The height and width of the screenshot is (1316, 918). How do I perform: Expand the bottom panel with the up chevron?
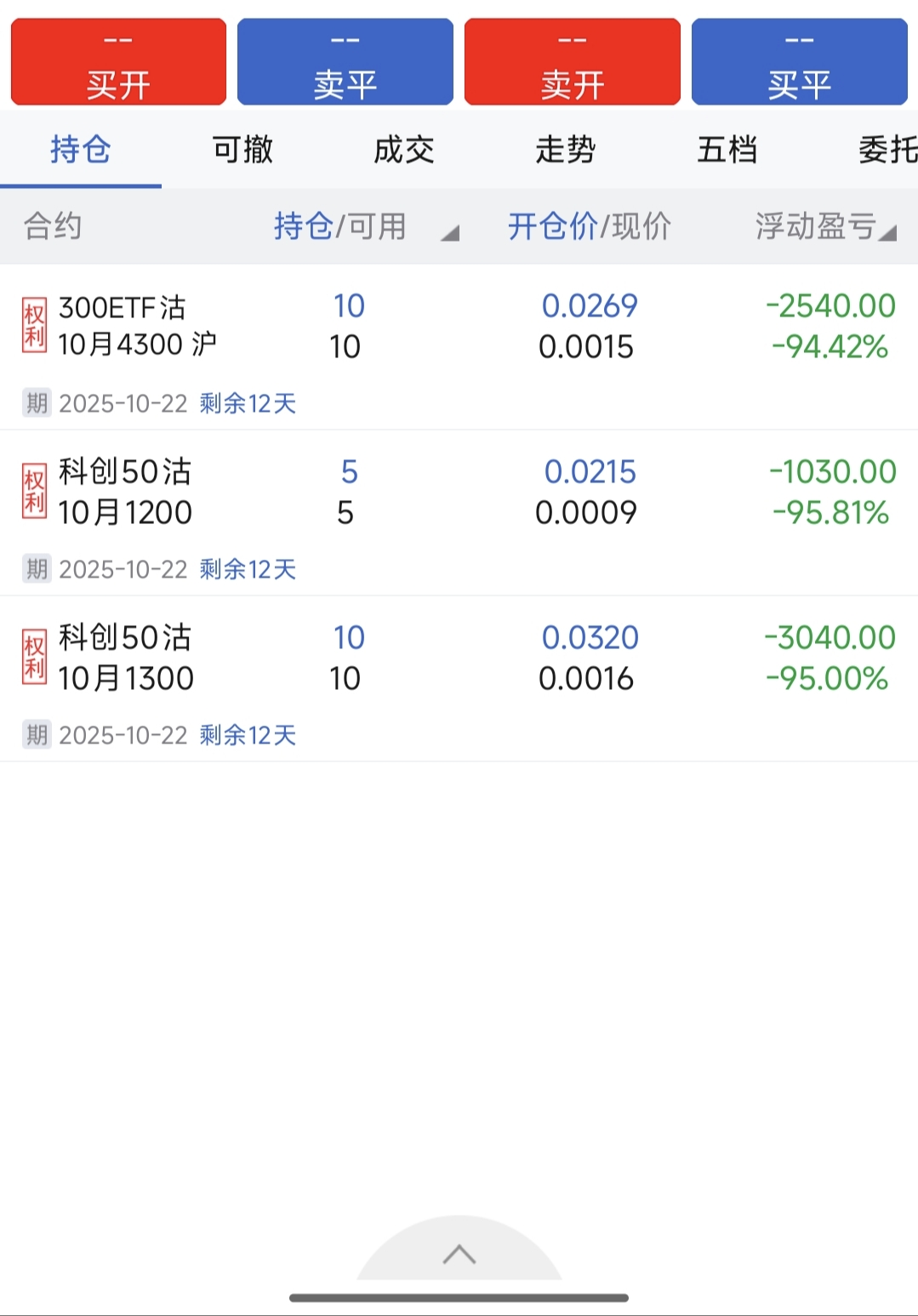(x=459, y=1254)
